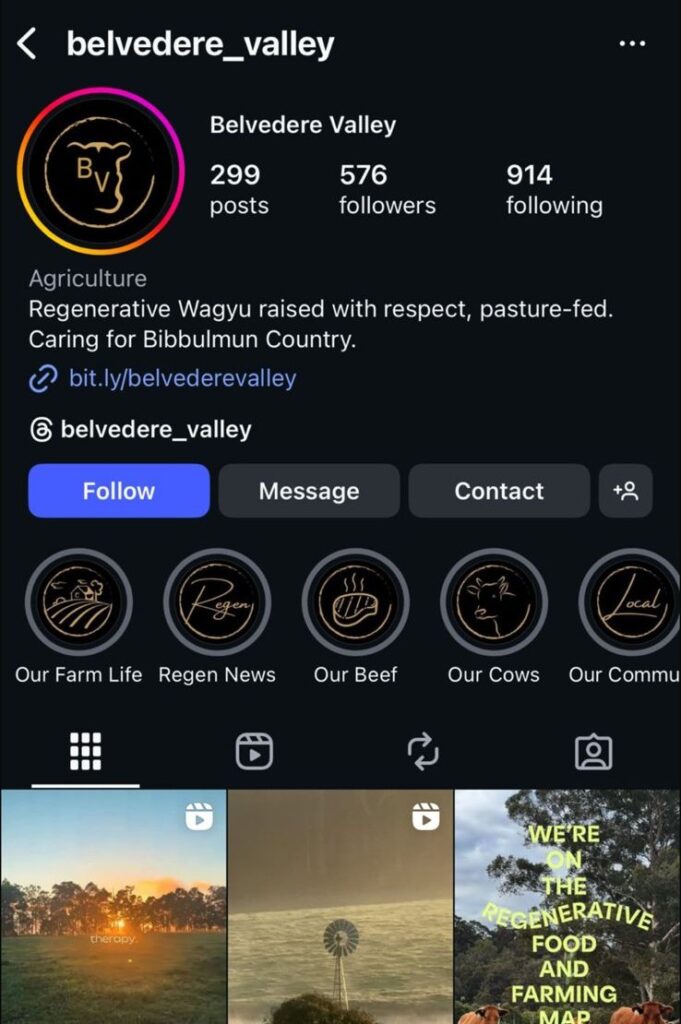Open the bit.ly/belvederevalley link
The width and height of the screenshot is (681, 1024).
click(x=182, y=379)
